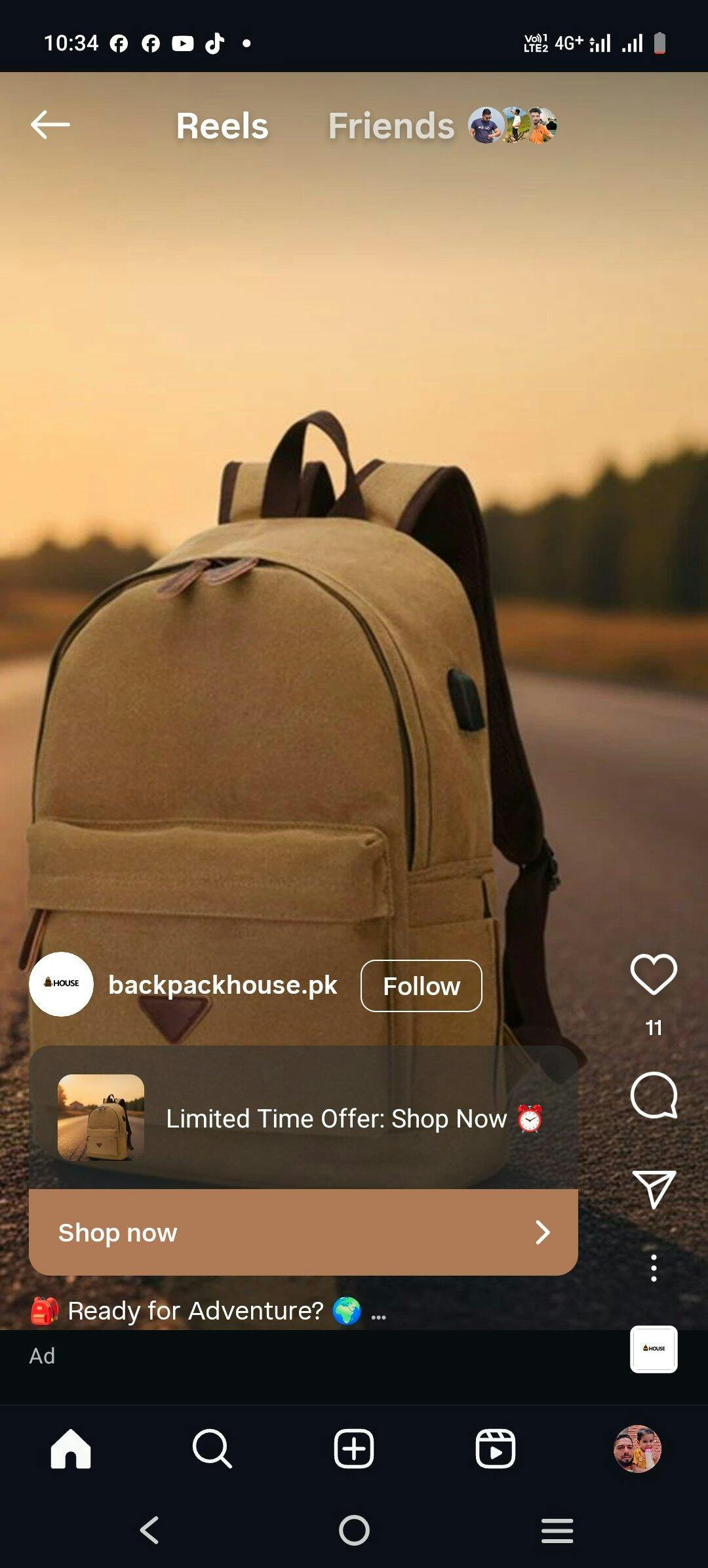Go back using the top-left arrow
Screen dimensions: 708x1568
pyautogui.click(x=50, y=125)
